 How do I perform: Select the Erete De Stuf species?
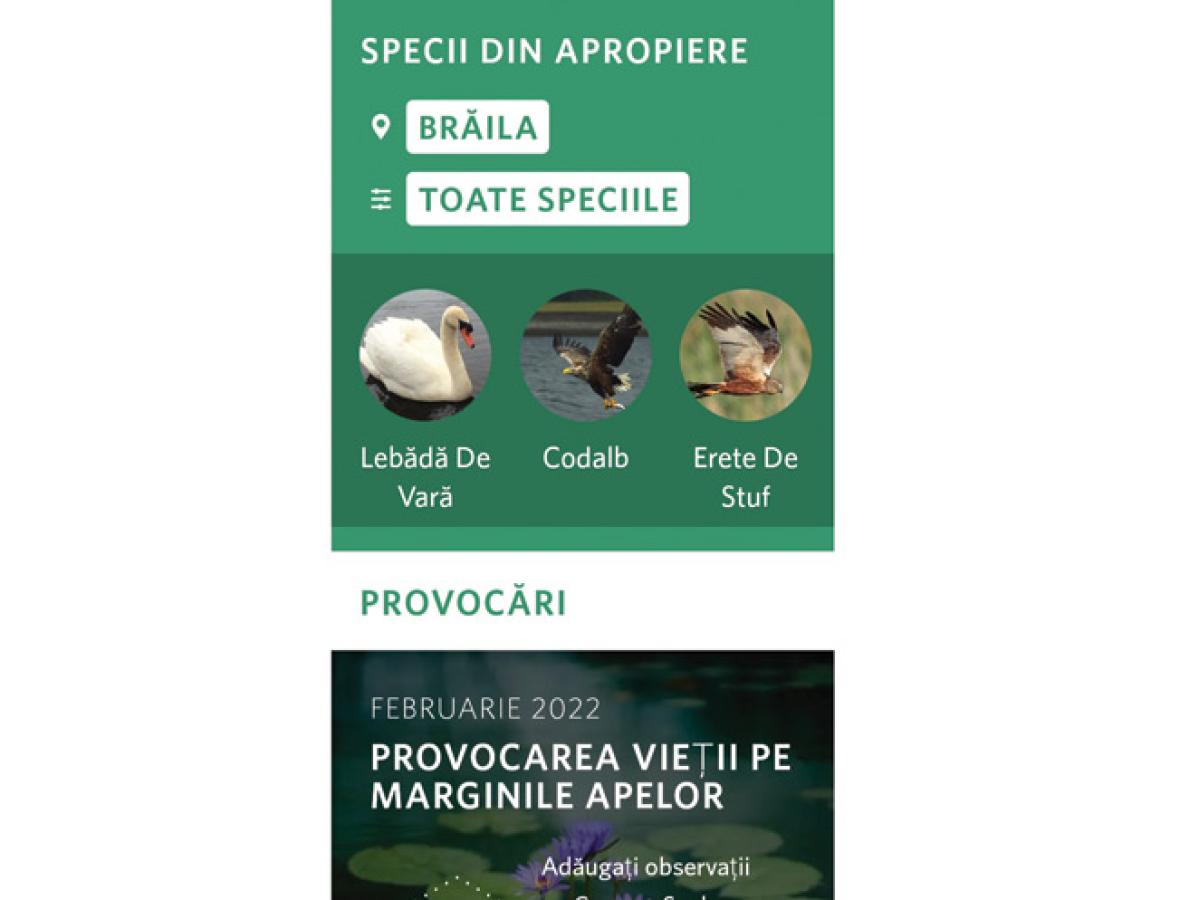745,355
